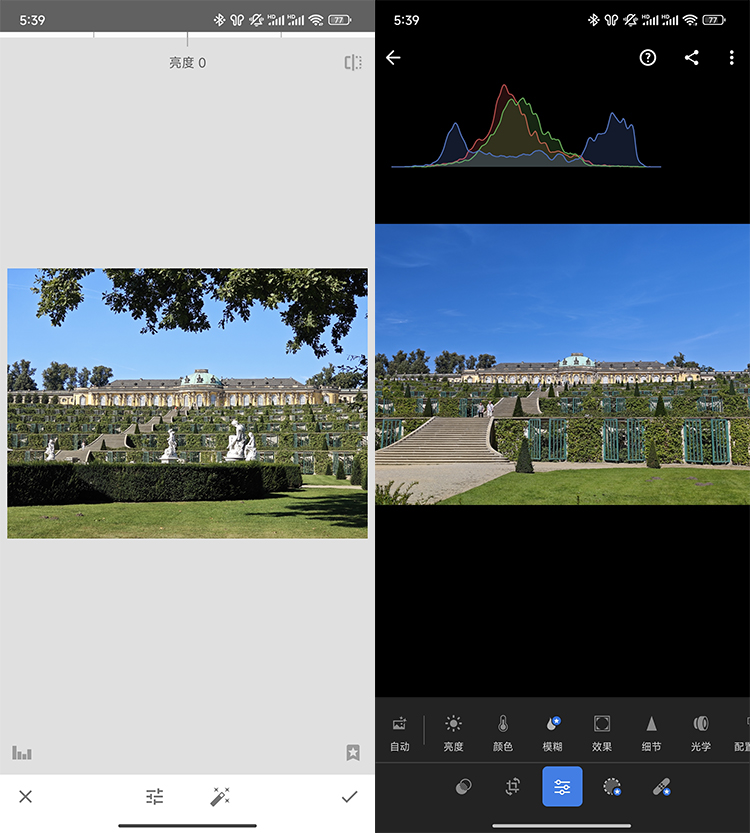
Task: Open the 效果 effects panel
Action: pyautogui.click(x=602, y=732)
